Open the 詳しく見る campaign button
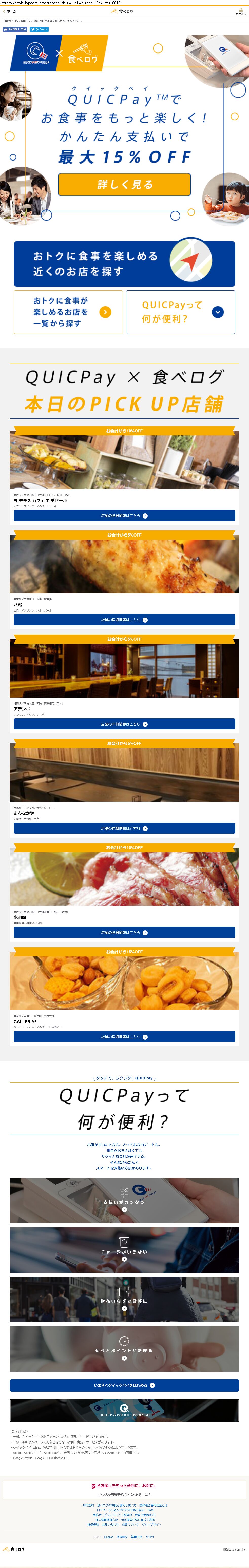Image resolution: width=249 pixels, height=1568 pixels. tap(124, 184)
